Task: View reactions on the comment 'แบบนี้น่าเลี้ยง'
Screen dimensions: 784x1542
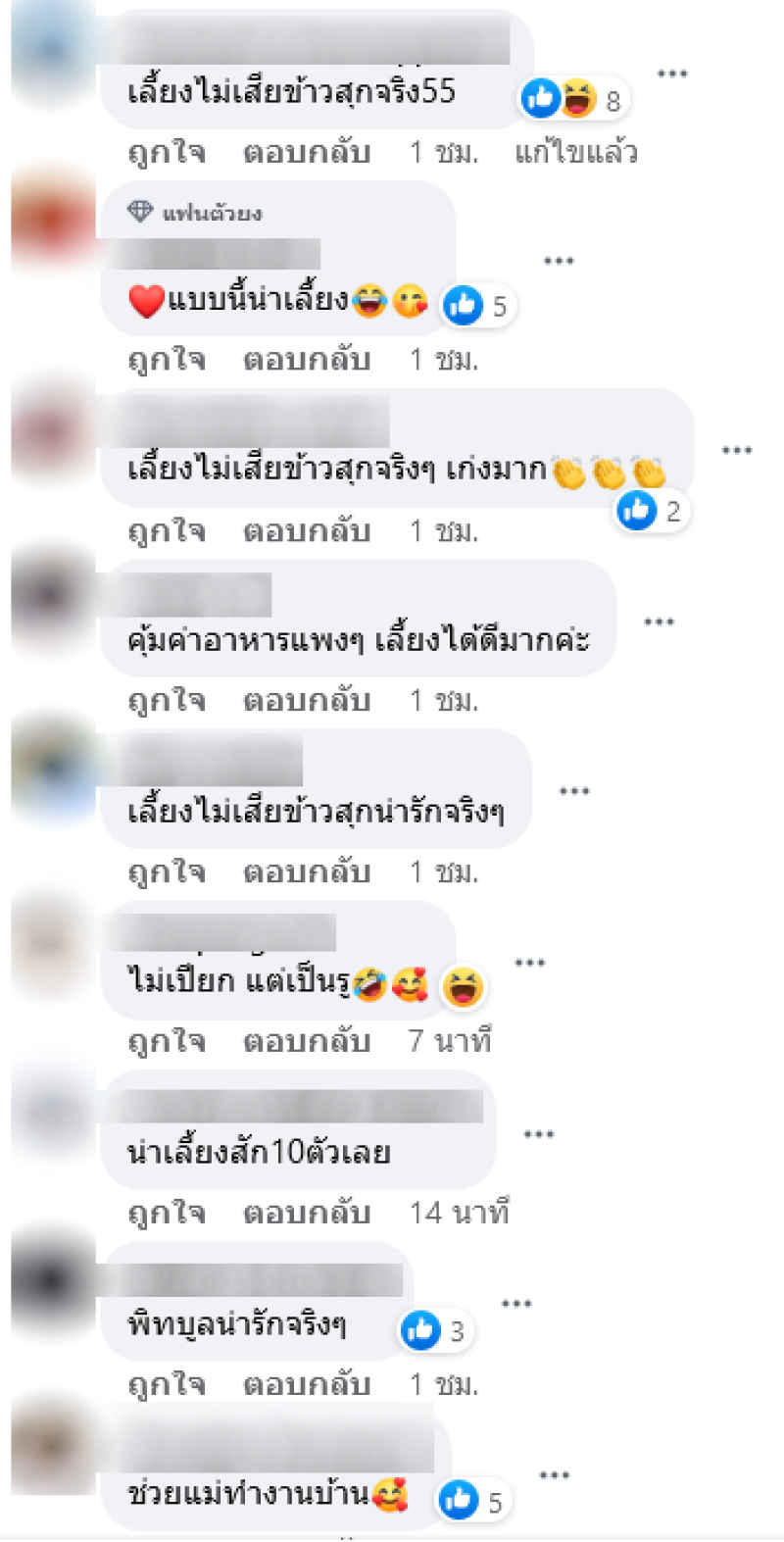Action: (x=478, y=306)
